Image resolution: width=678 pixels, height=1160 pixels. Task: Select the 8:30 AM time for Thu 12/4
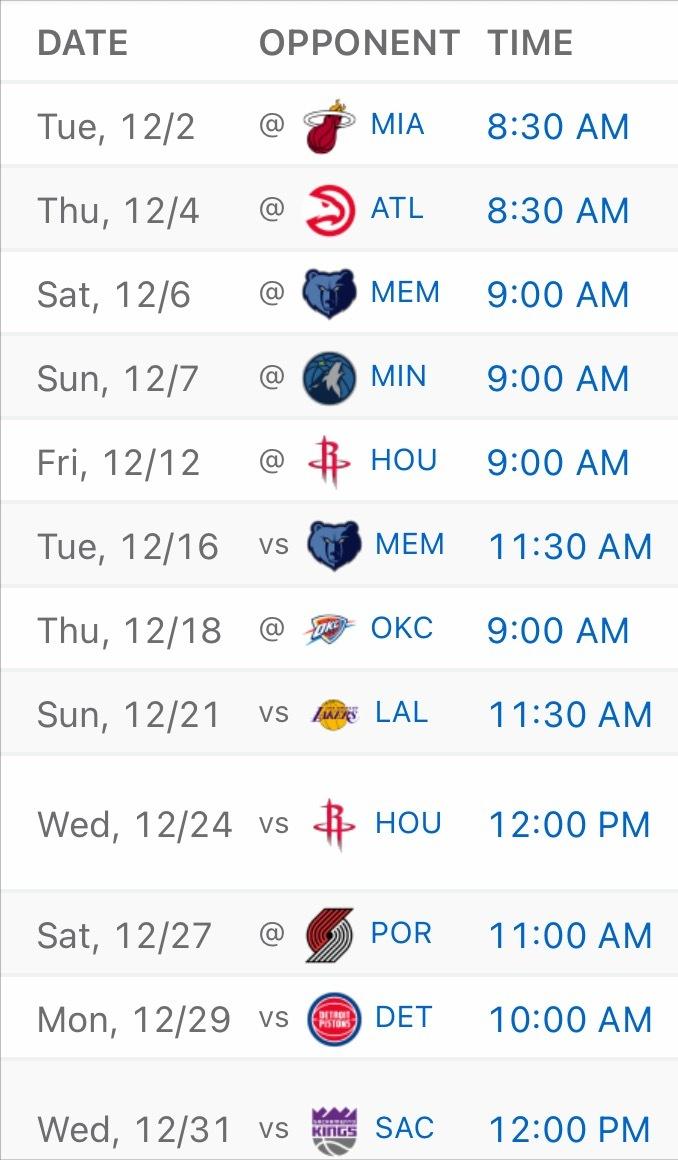(x=558, y=212)
